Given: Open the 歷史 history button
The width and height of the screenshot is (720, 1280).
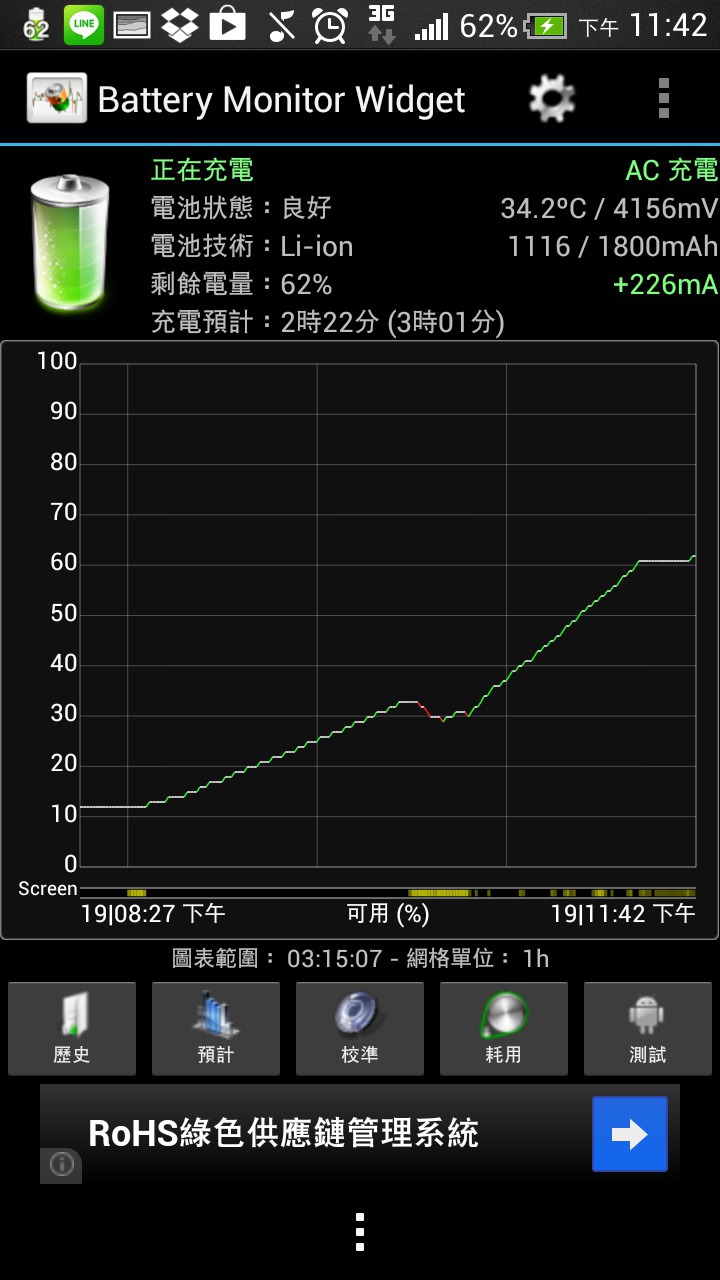Looking at the screenshot, I should point(72,1029).
